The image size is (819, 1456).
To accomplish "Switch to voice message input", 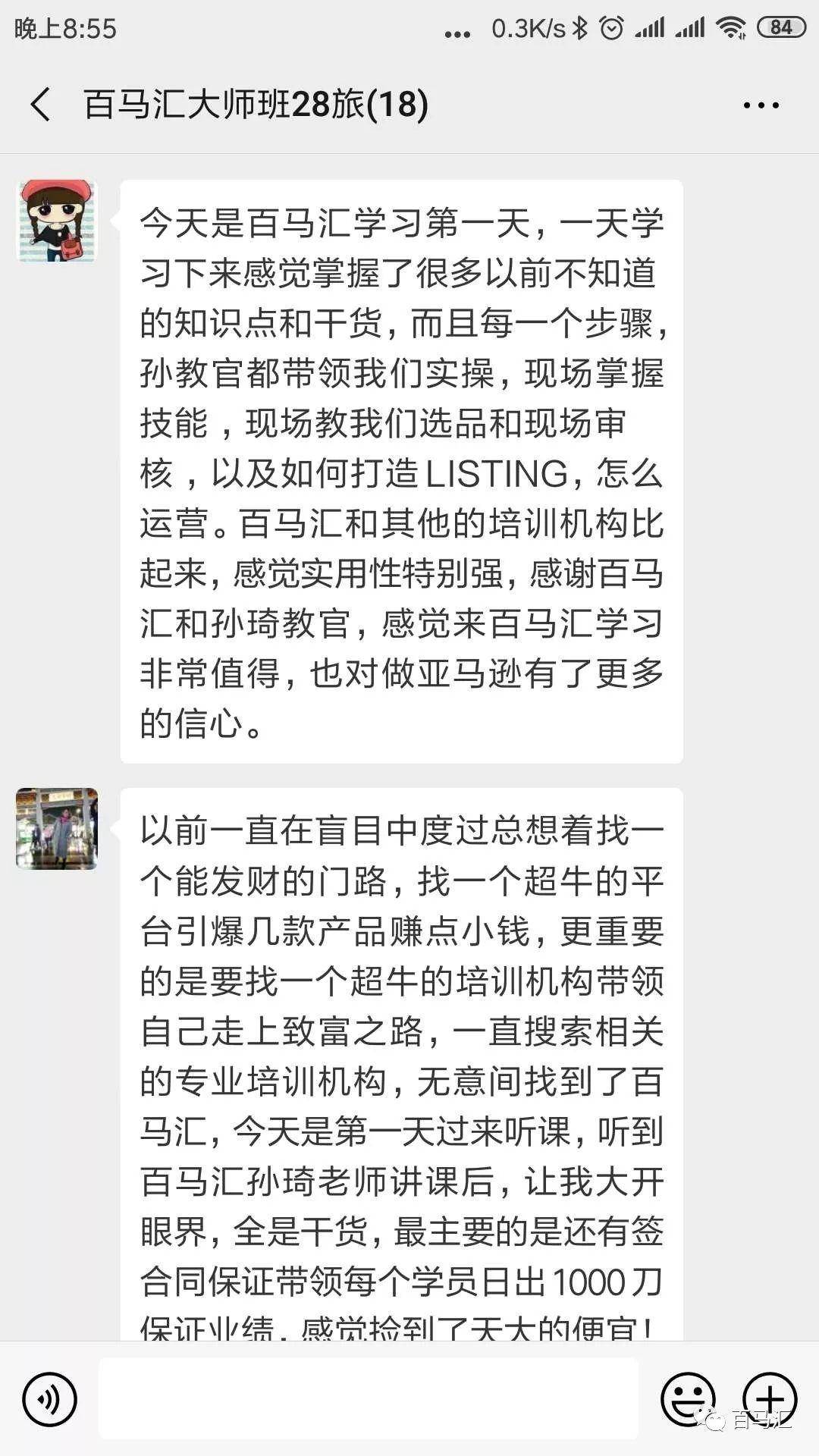I will (x=49, y=1399).
